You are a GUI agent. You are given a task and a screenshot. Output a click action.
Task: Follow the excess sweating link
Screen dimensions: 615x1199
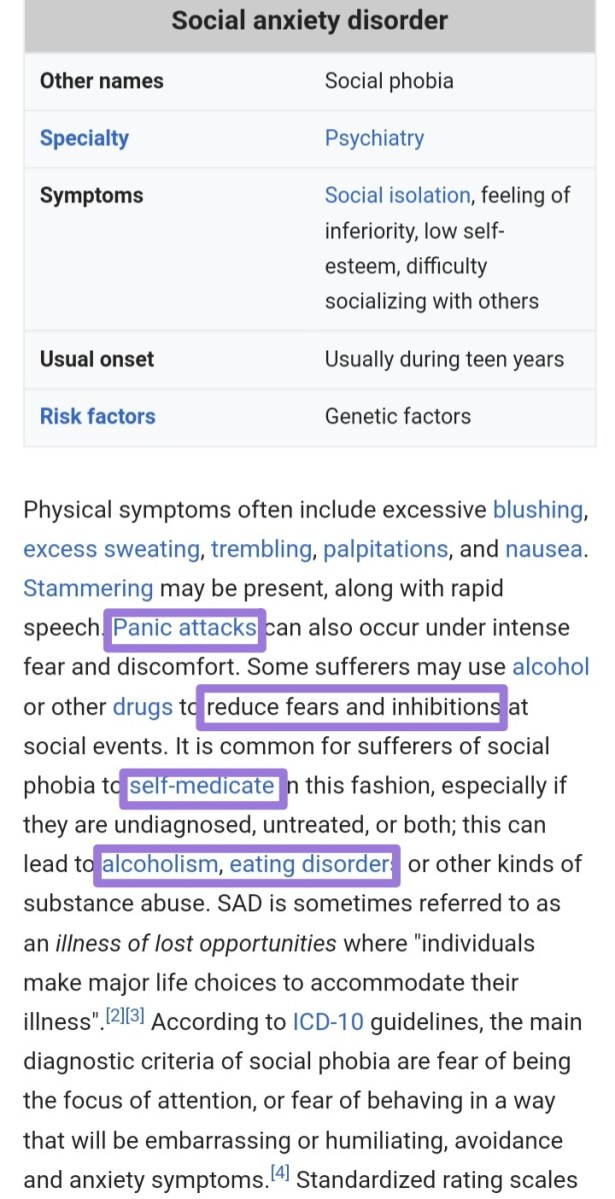111,549
